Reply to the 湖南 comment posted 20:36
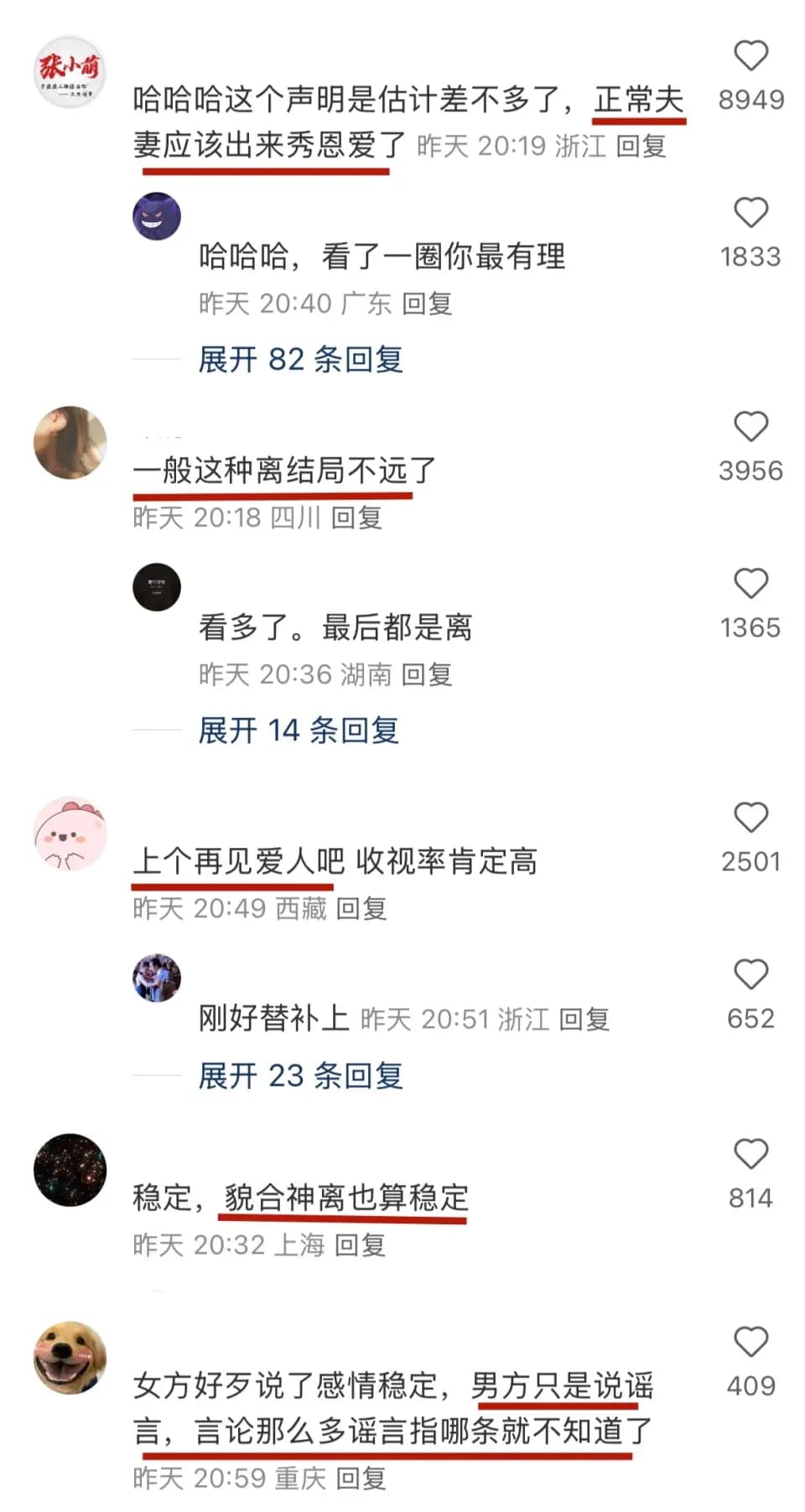Viewport: 805px width, 1512px height. [427, 674]
